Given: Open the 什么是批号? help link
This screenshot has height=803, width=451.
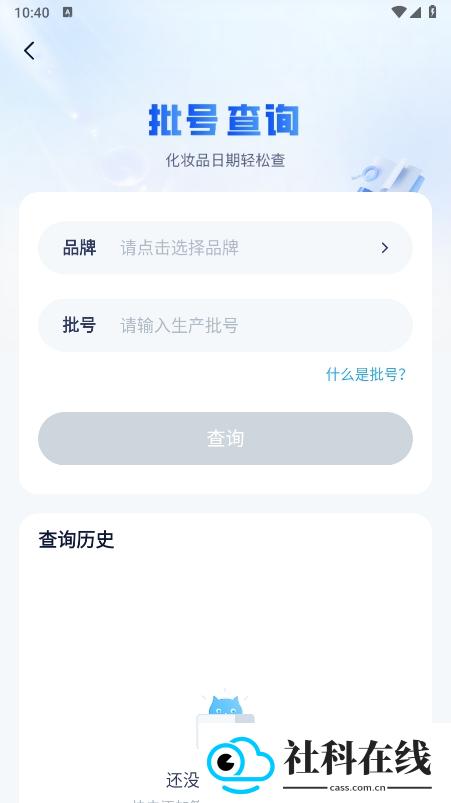Looking at the screenshot, I should [x=366, y=374].
